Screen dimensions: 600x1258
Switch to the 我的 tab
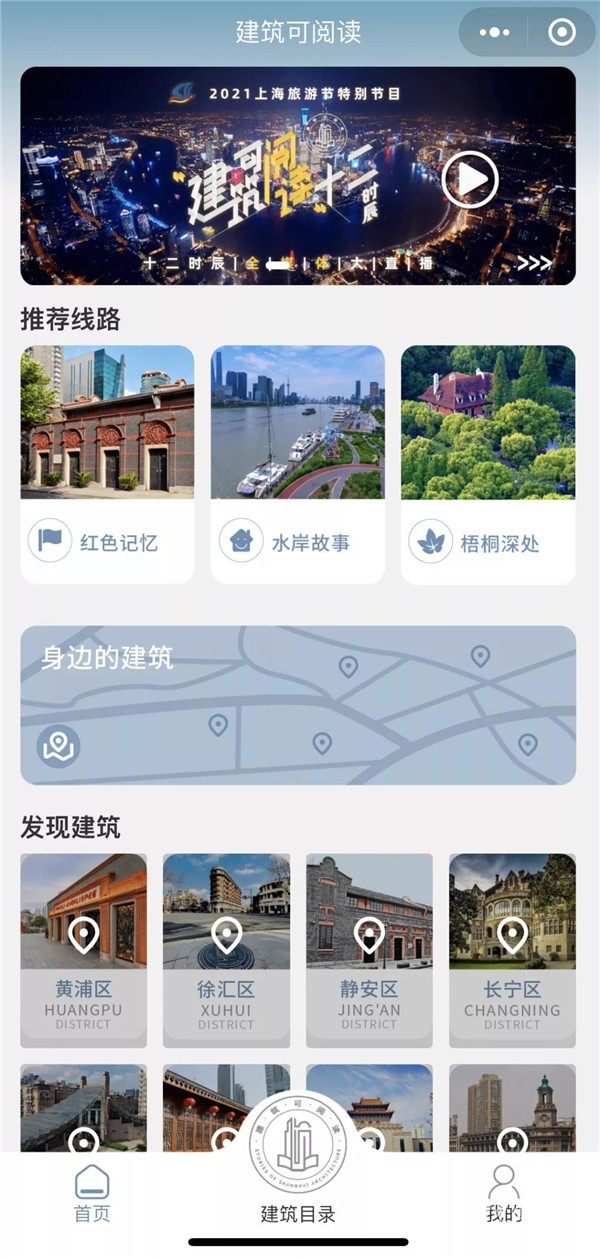(504, 1194)
